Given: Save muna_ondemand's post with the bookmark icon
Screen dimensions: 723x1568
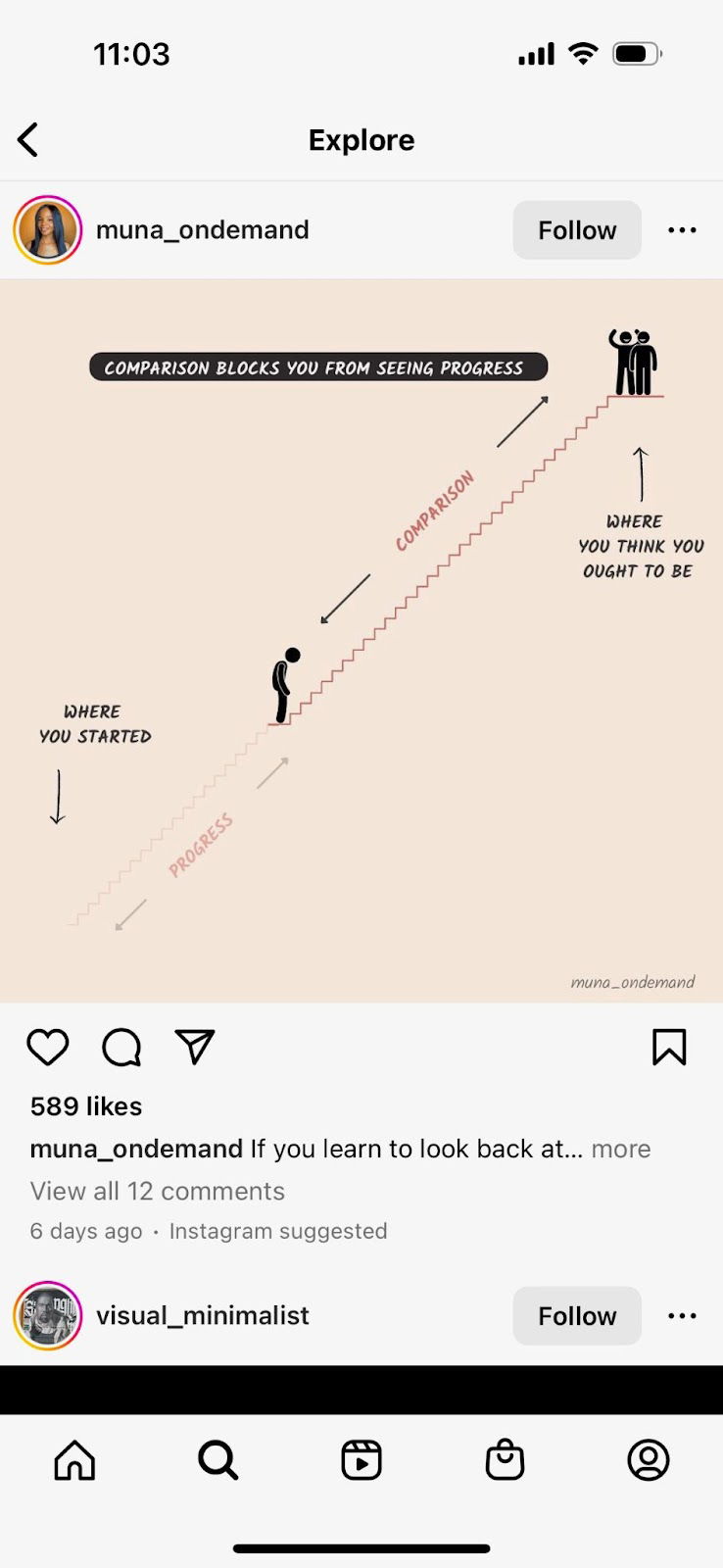Looking at the screenshot, I should [x=669, y=1048].
